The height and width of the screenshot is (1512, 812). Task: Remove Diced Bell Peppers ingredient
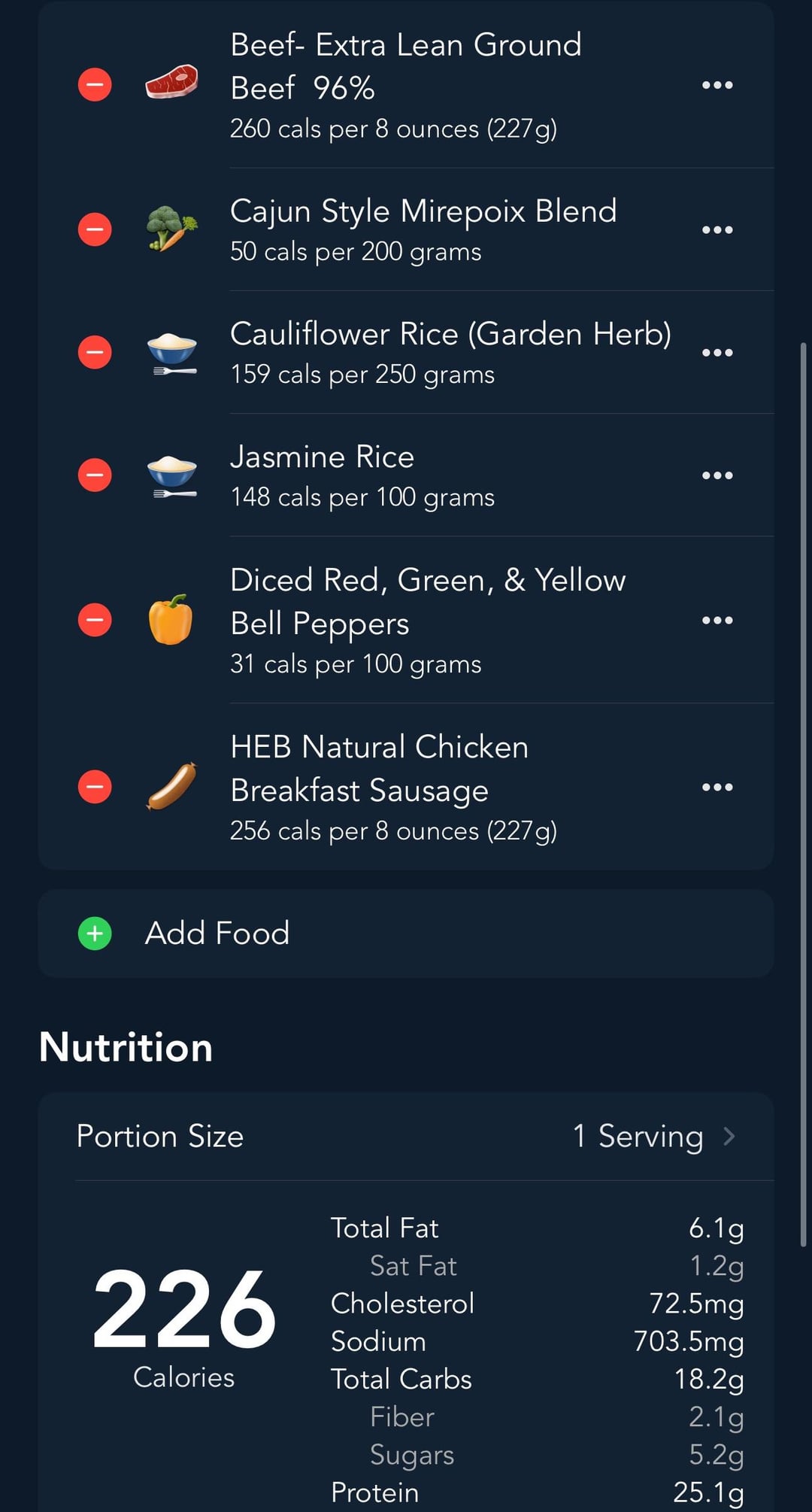[95, 620]
